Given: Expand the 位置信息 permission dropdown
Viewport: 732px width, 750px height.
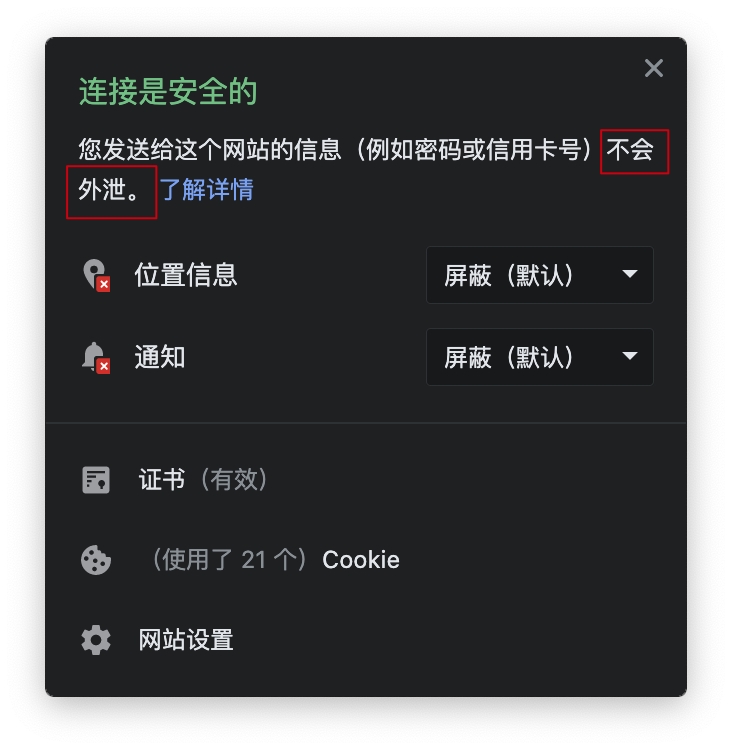Looking at the screenshot, I should click(539, 275).
